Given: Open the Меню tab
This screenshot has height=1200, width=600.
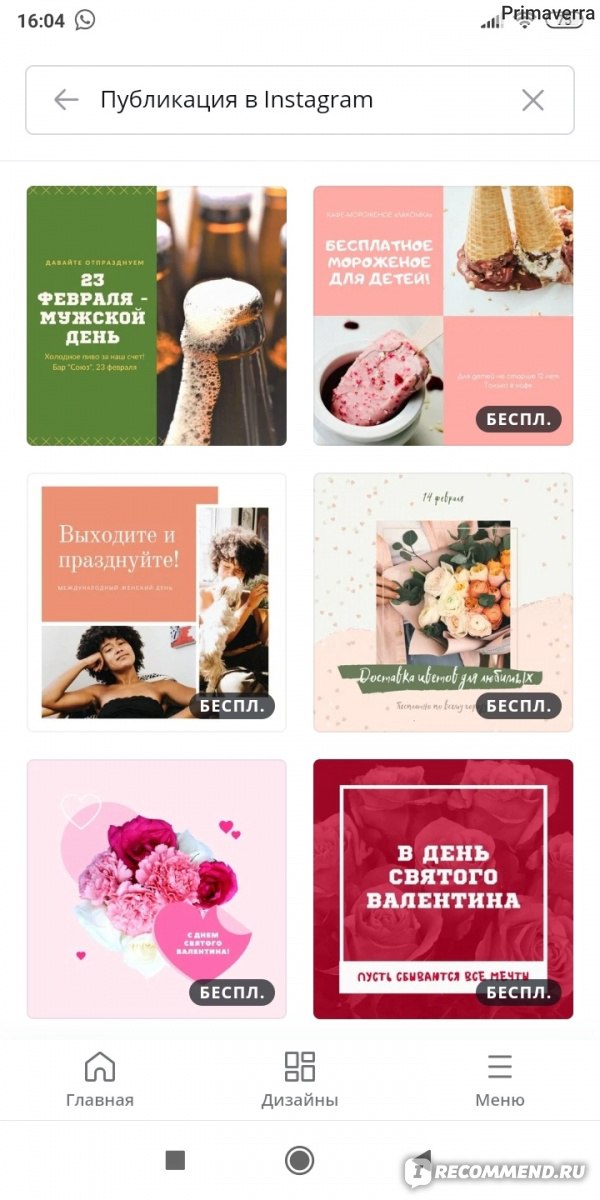Looking at the screenshot, I should coord(500,1080).
